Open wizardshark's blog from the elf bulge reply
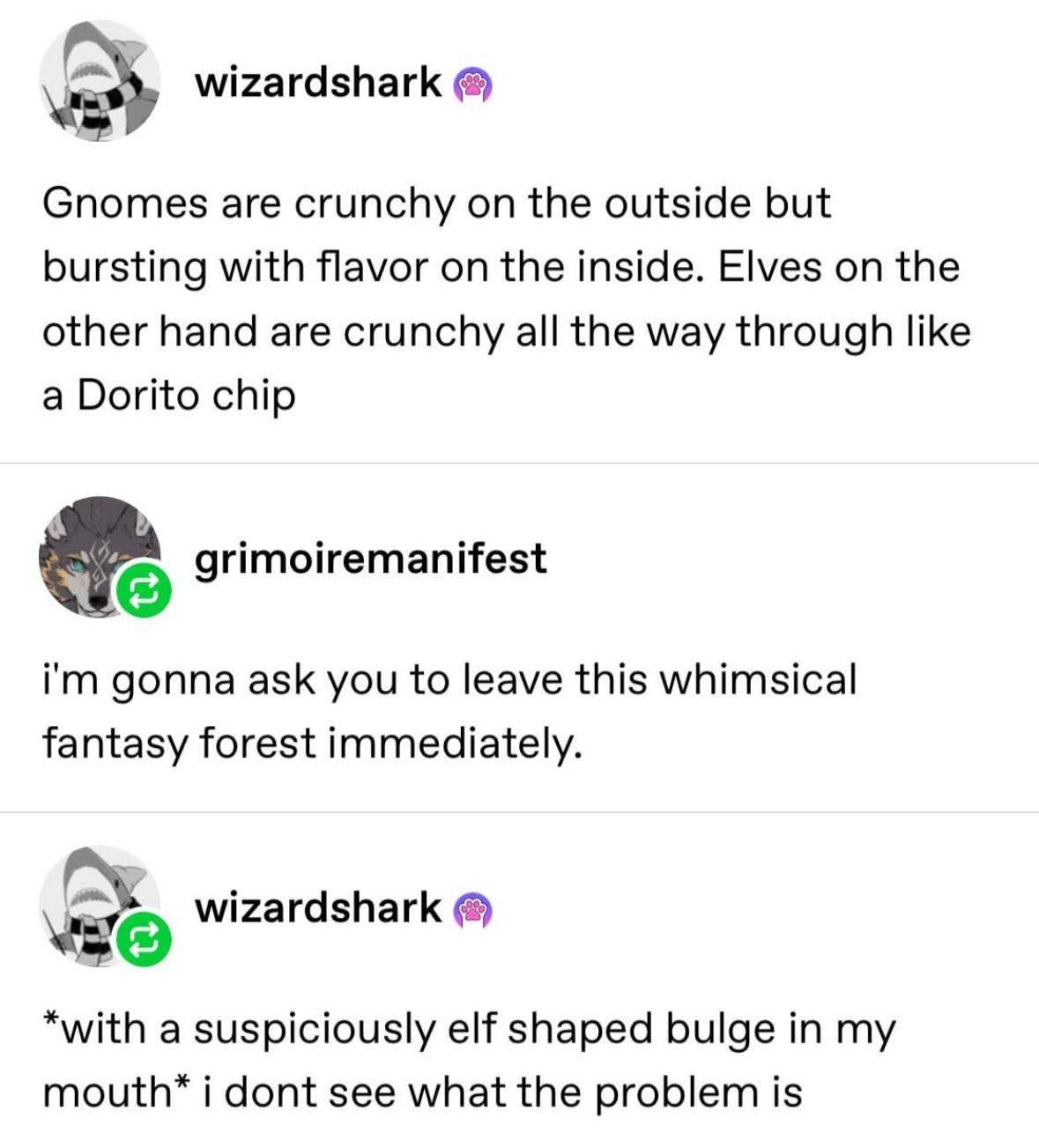This screenshot has width=1039, height=1148. click(318, 907)
